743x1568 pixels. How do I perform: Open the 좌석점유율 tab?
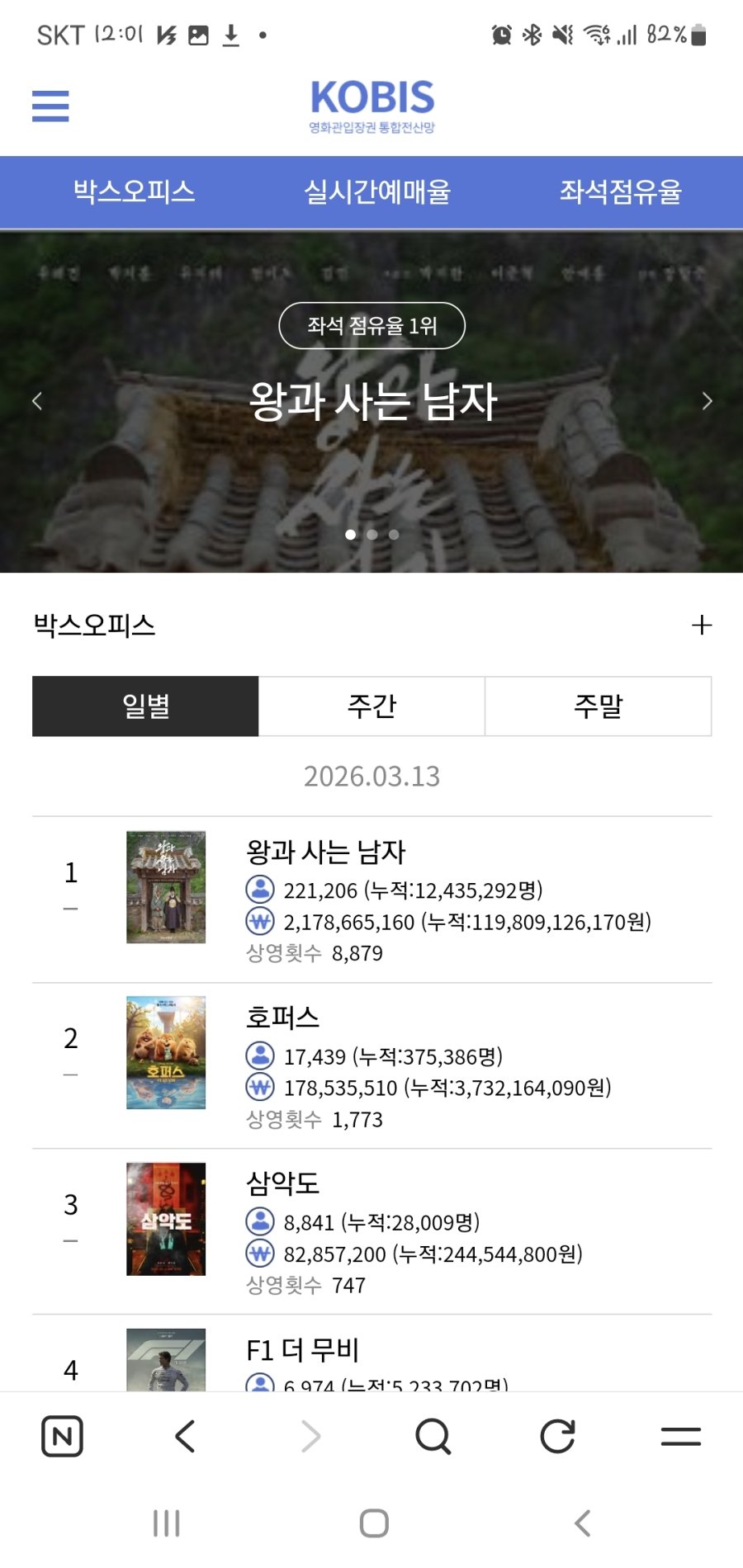[x=620, y=191]
